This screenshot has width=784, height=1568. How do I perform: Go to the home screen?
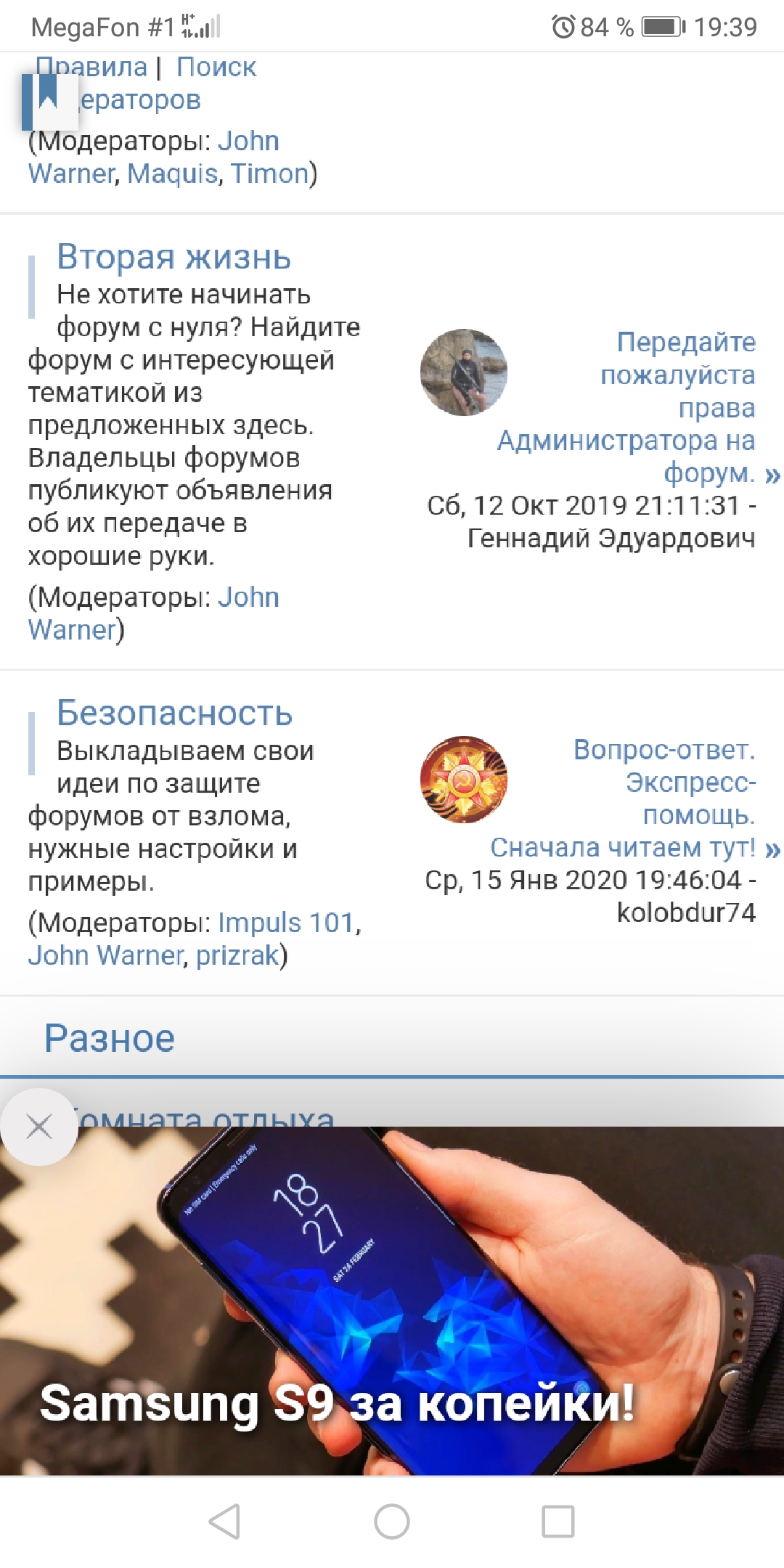392,1522
